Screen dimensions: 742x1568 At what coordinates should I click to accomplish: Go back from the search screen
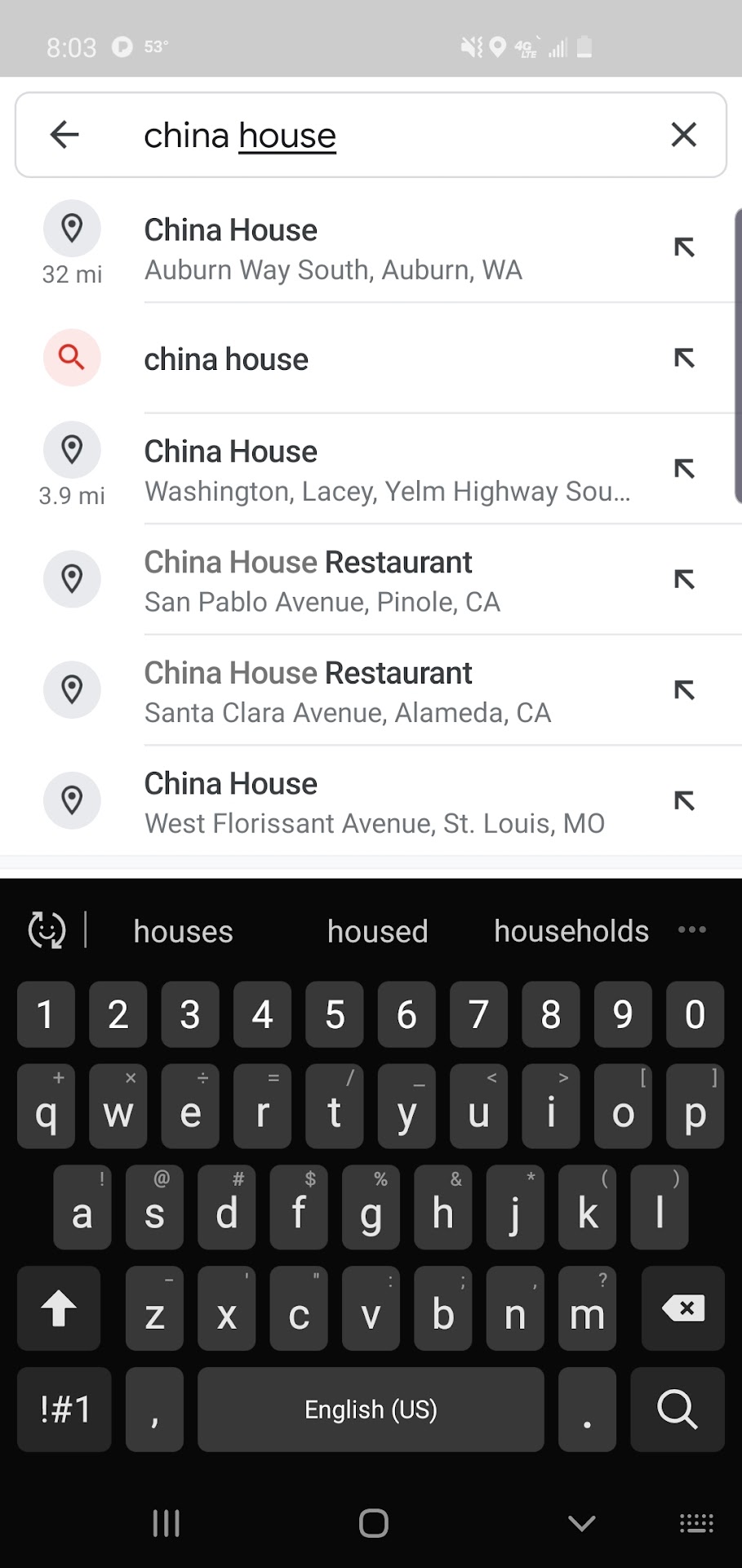[64, 135]
